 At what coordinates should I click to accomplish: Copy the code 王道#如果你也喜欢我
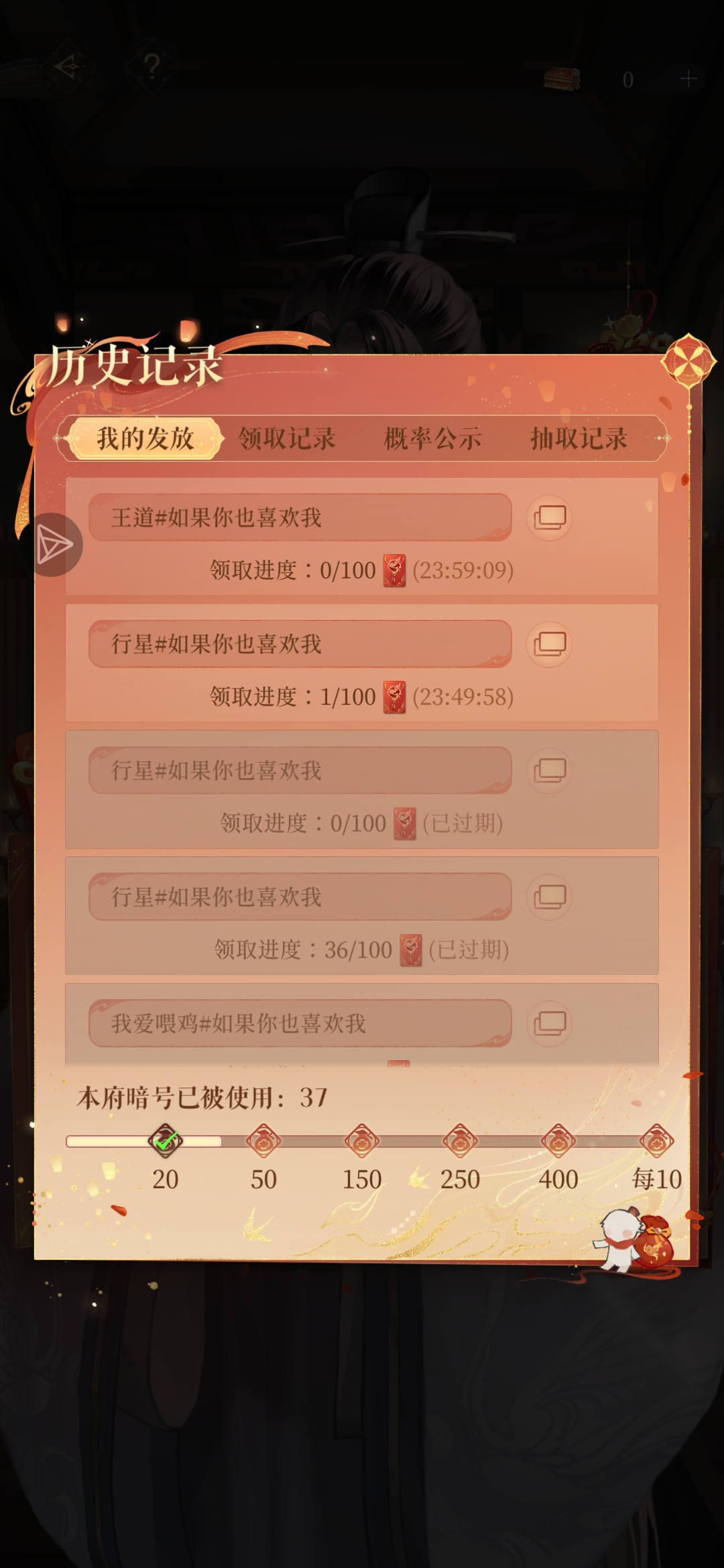point(549,517)
